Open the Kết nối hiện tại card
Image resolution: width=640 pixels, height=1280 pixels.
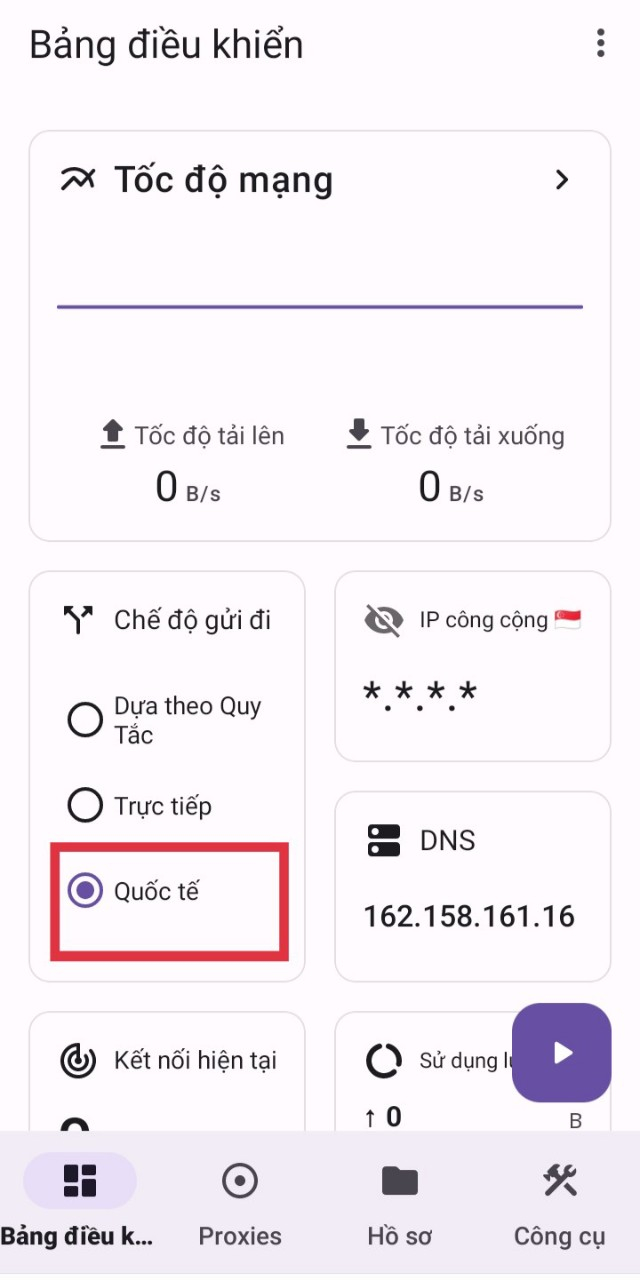pyautogui.click(x=167, y=1070)
